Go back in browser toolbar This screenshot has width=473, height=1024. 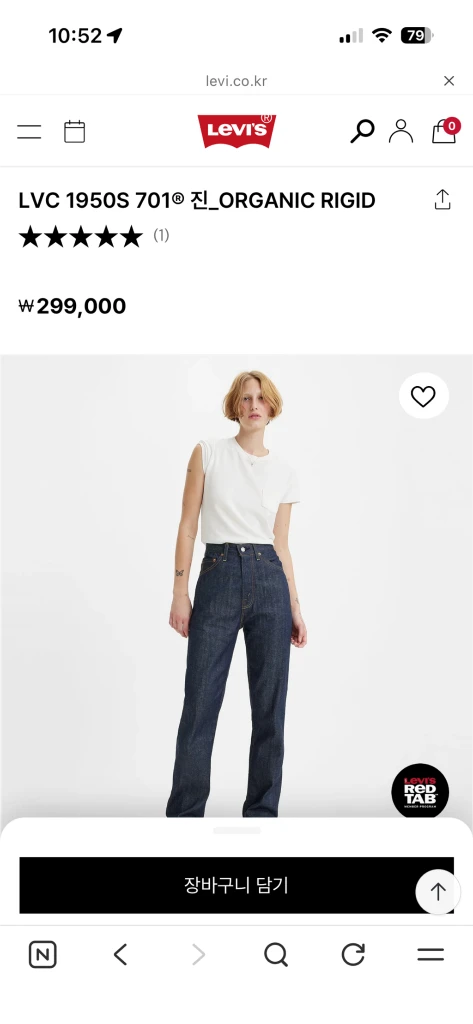(120, 955)
